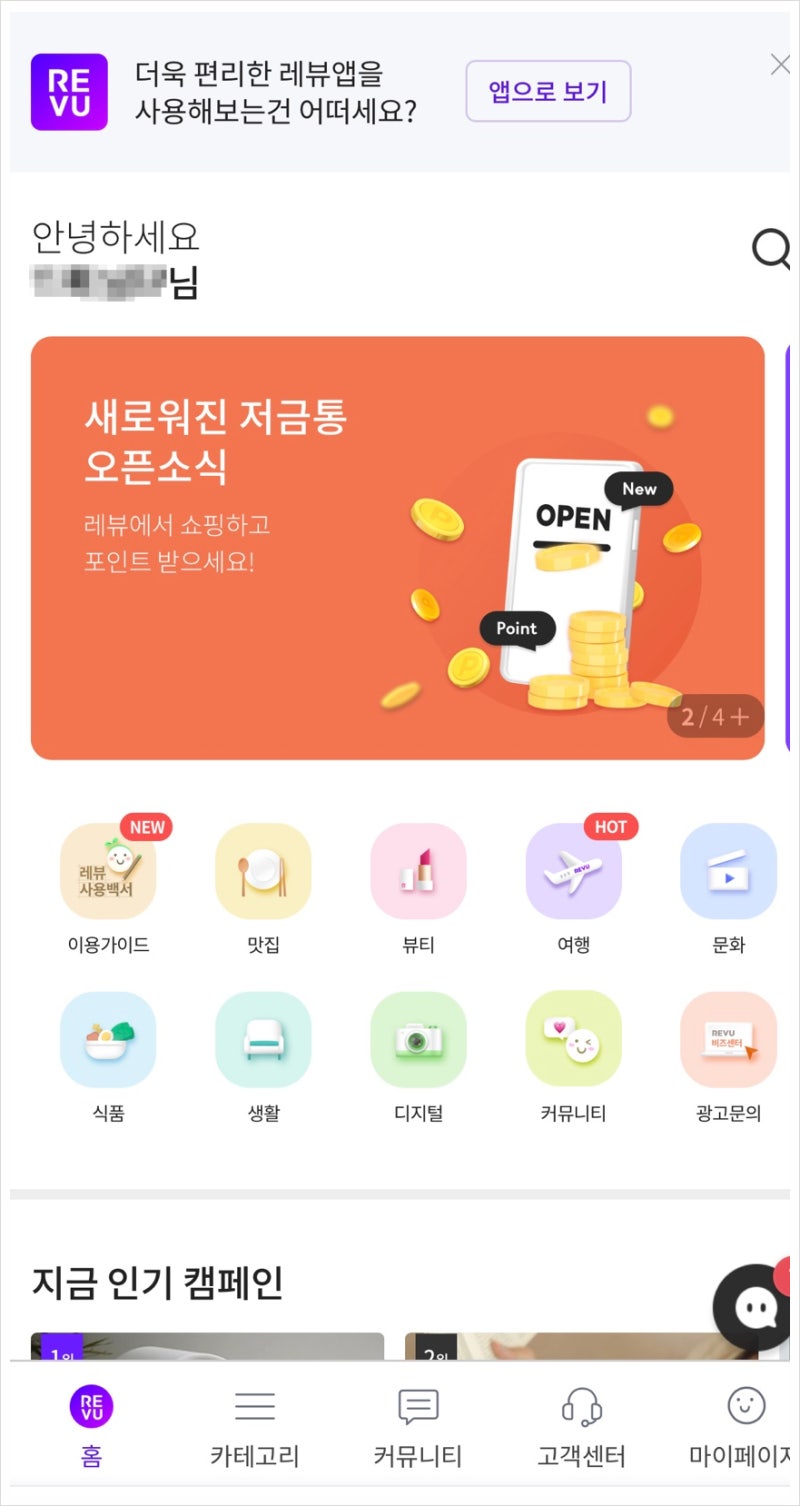The width and height of the screenshot is (800, 1506).
Task: Switch to the 고객센터 tab
Action: click(x=581, y=1426)
